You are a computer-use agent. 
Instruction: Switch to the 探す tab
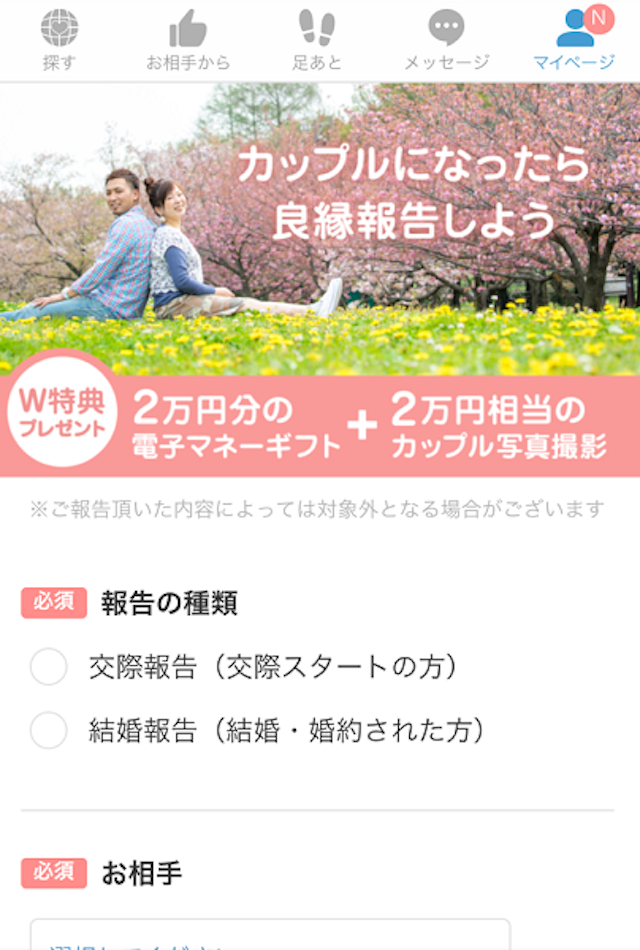(59, 40)
